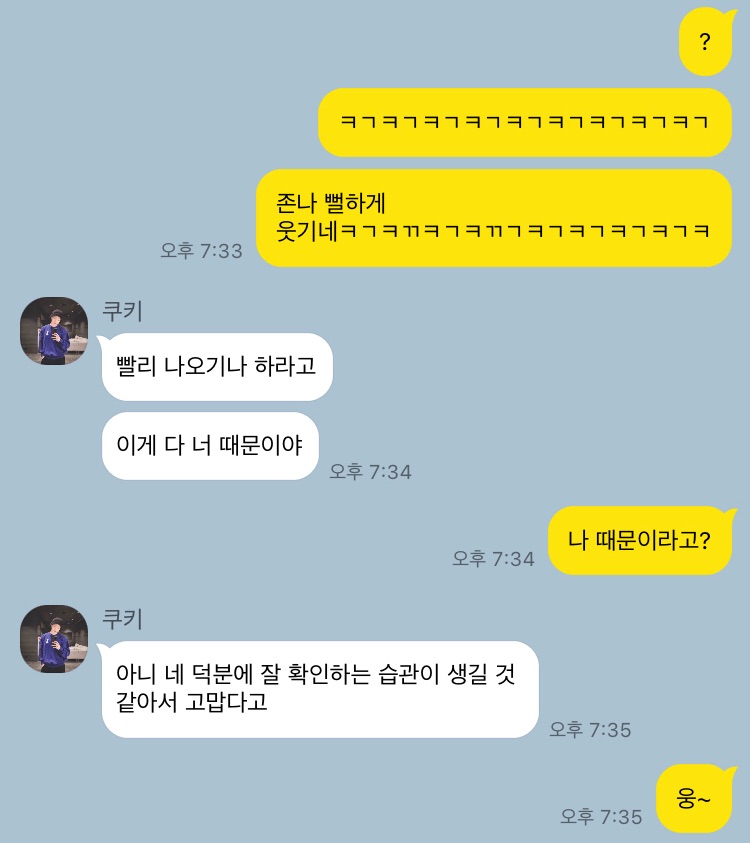Open 쿠키's profile photo beside '빨리 나오기나 하라고'
Screen dimensions: 750x843
tap(54, 331)
